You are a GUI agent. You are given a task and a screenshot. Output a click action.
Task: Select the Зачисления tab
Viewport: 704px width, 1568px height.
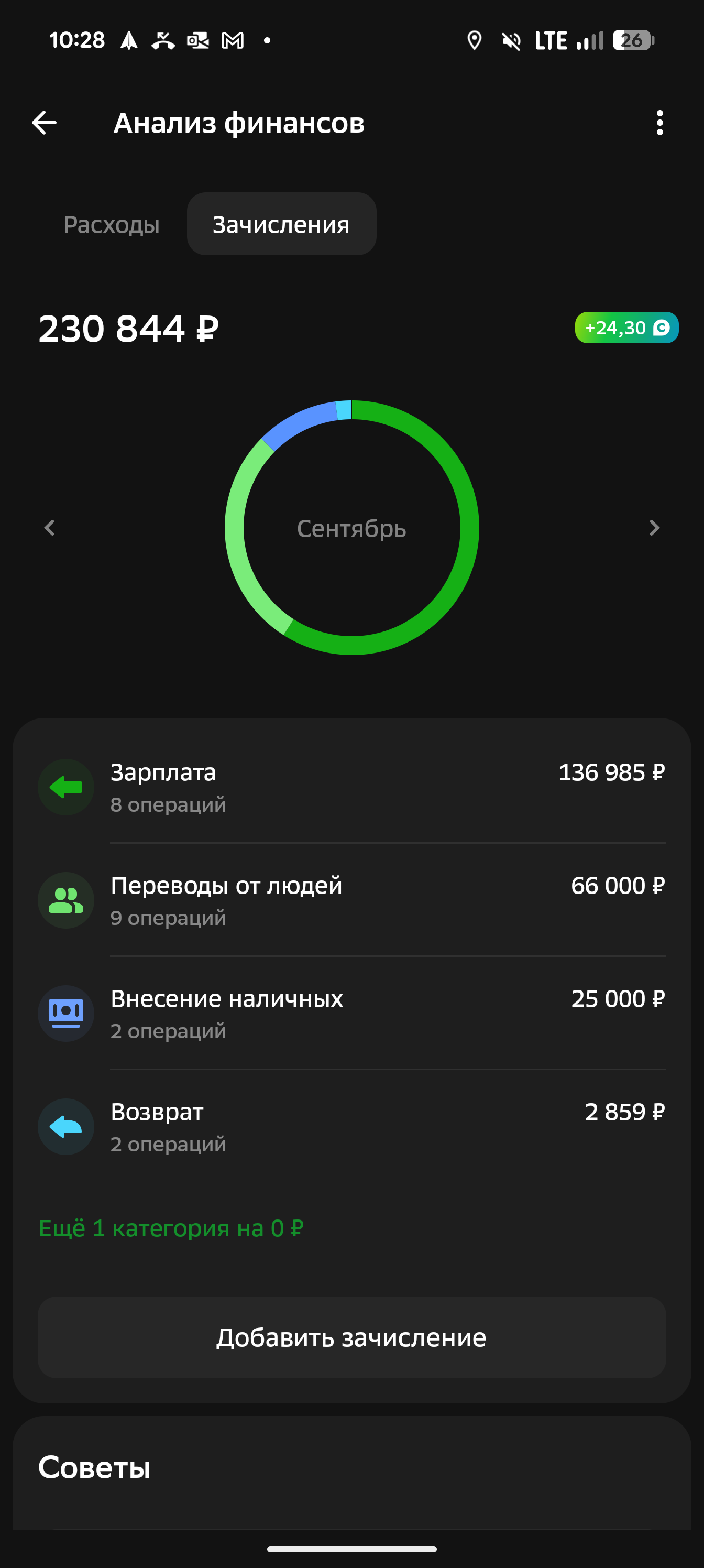coord(281,225)
